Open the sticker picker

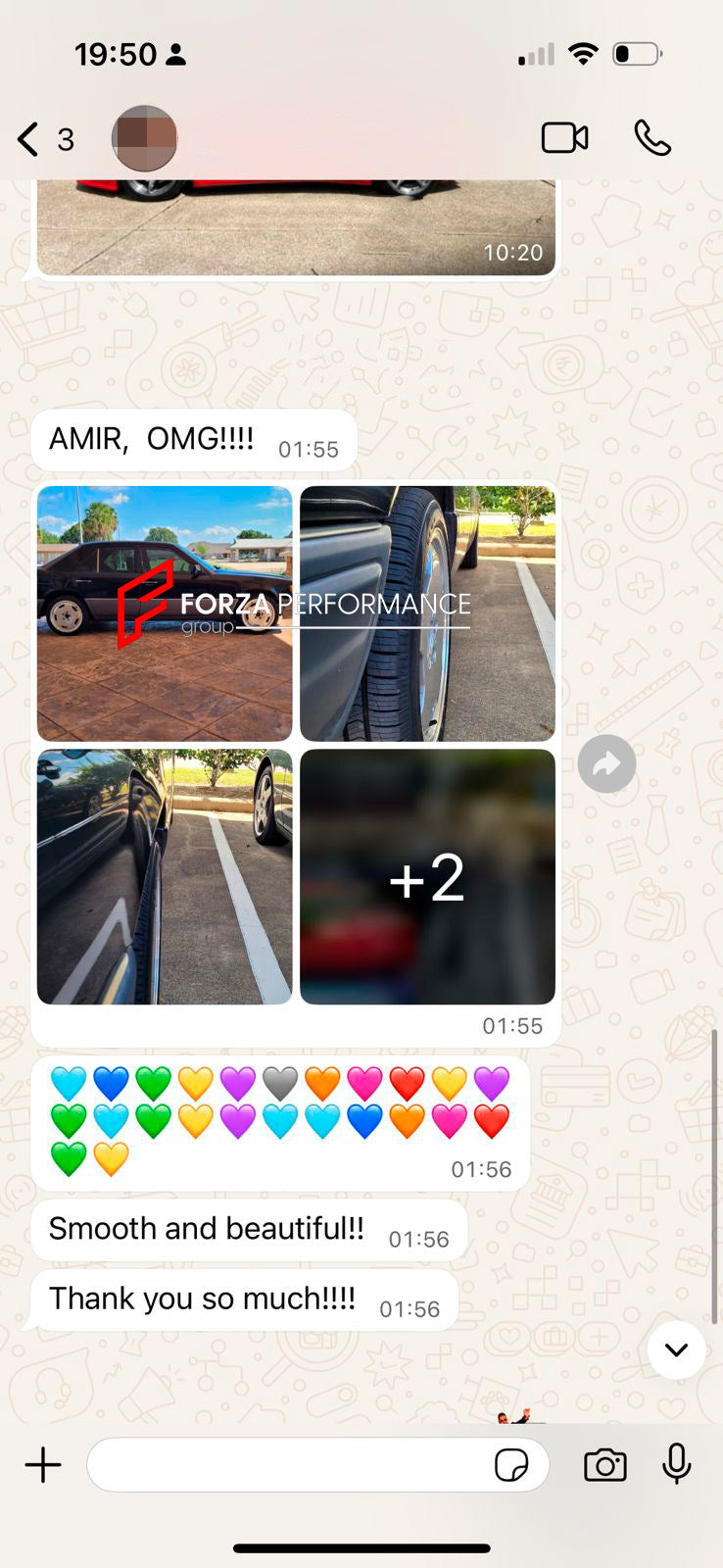click(x=510, y=1465)
